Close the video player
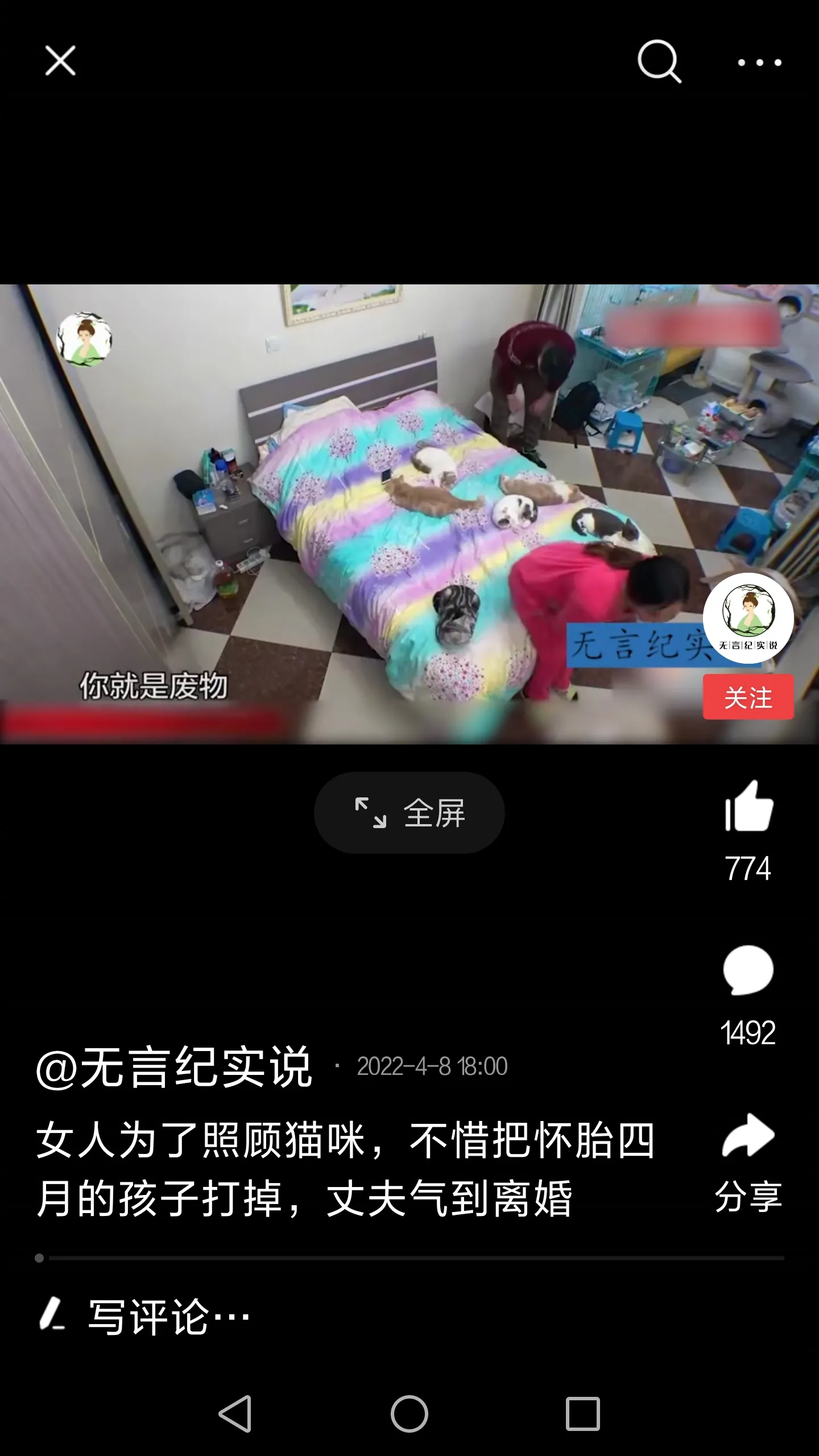 pos(60,61)
